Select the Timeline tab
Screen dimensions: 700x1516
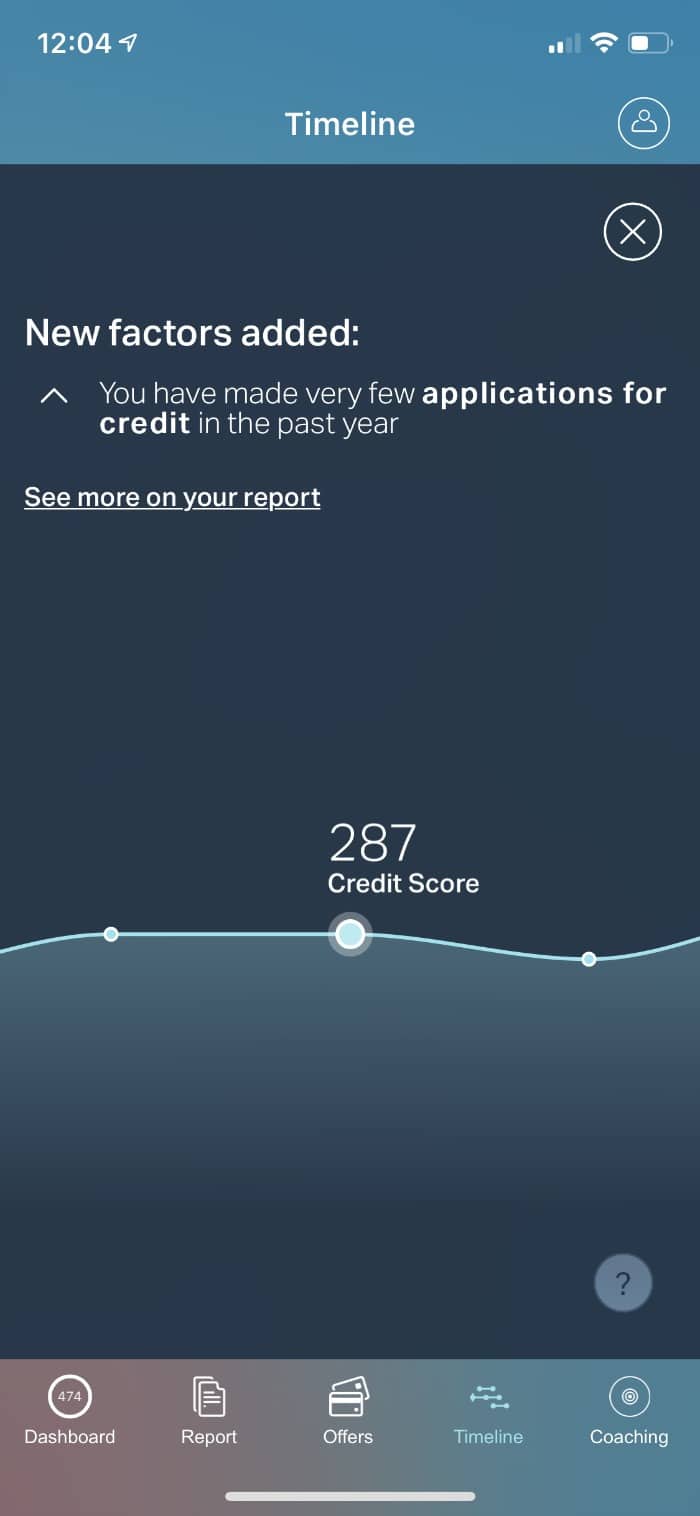click(x=488, y=1411)
